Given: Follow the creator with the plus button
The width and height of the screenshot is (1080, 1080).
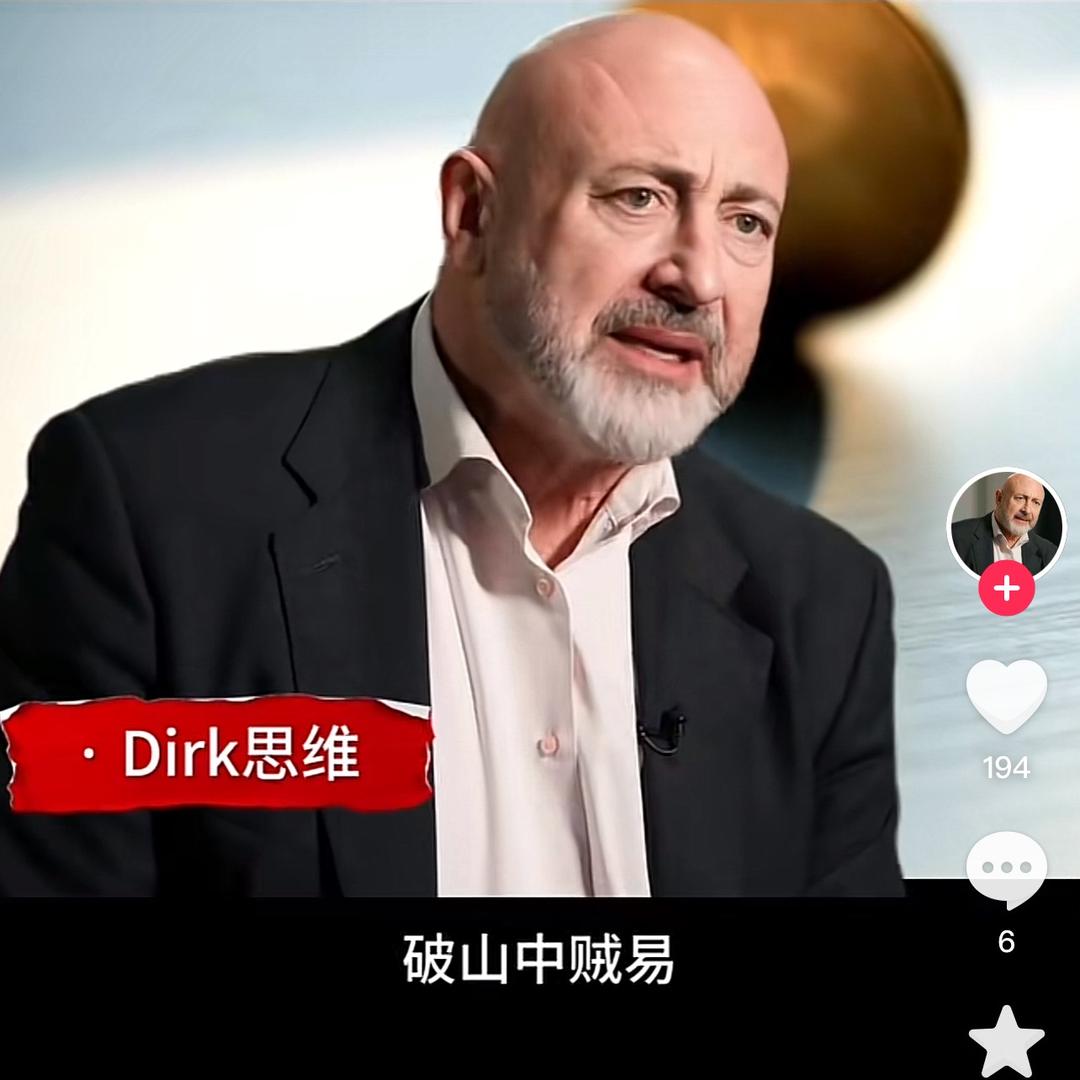Looking at the screenshot, I should coord(1006,588).
